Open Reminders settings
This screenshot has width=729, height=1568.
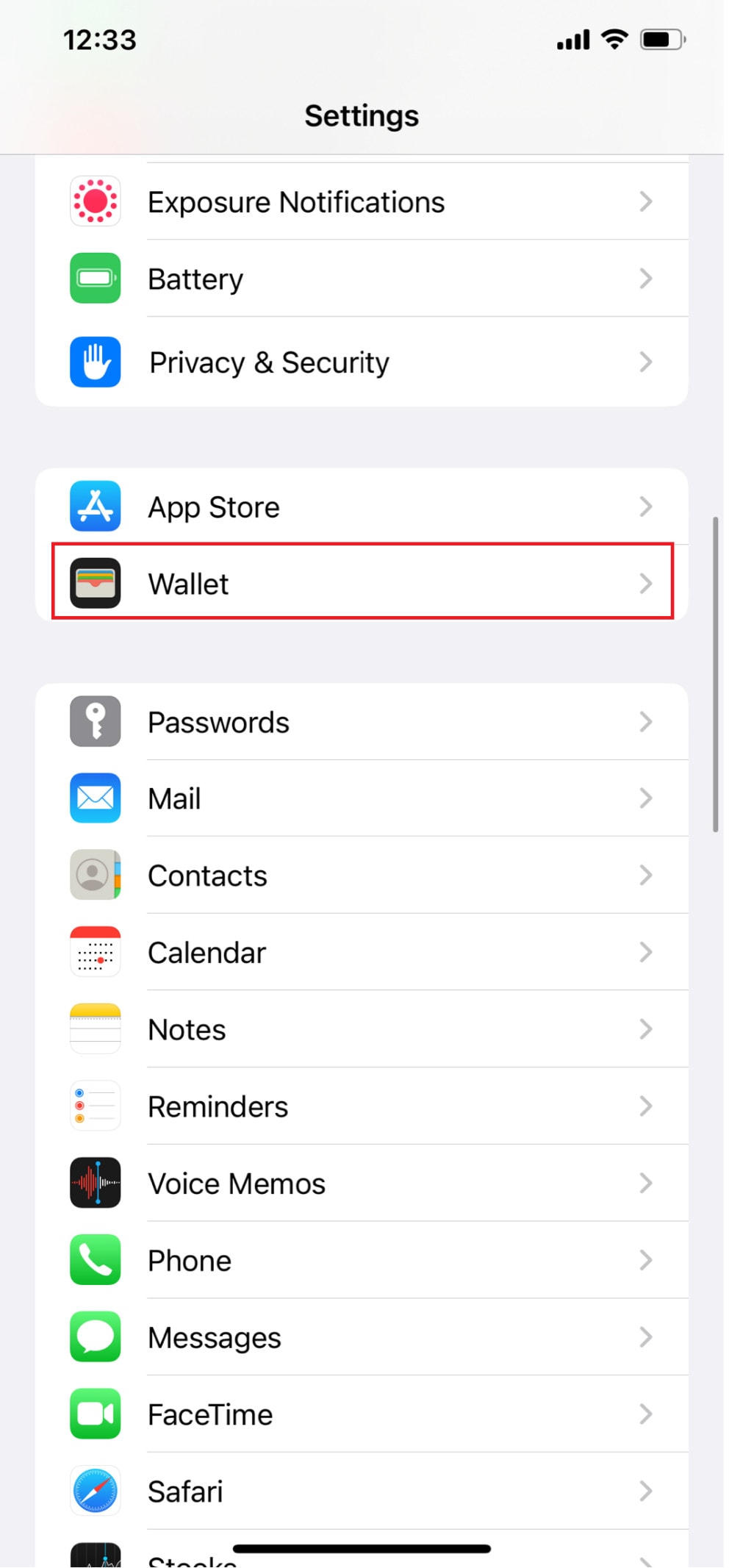click(362, 1106)
